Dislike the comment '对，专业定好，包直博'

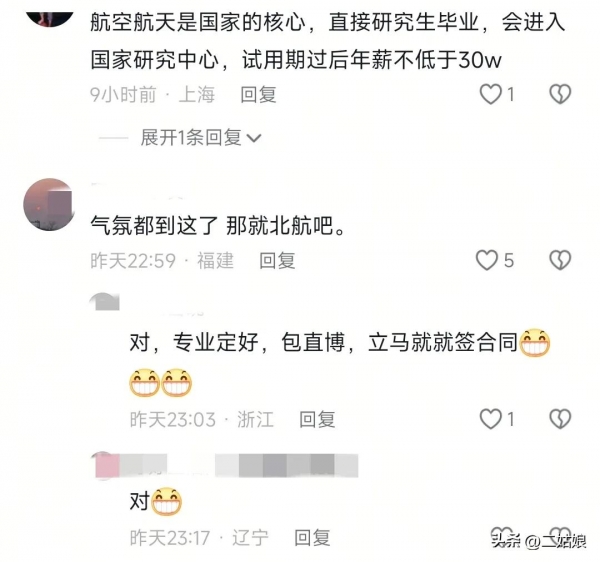coord(560,419)
